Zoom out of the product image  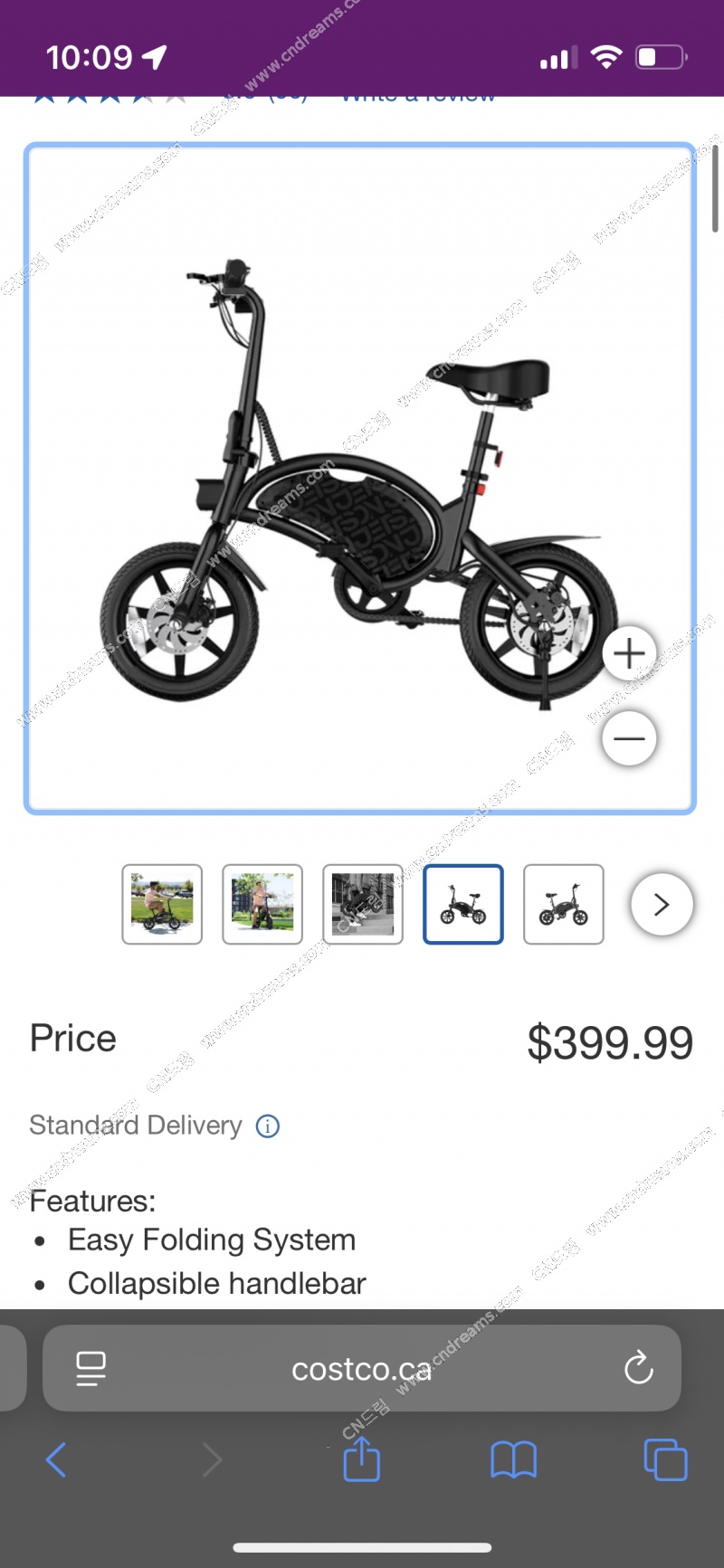(x=629, y=738)
